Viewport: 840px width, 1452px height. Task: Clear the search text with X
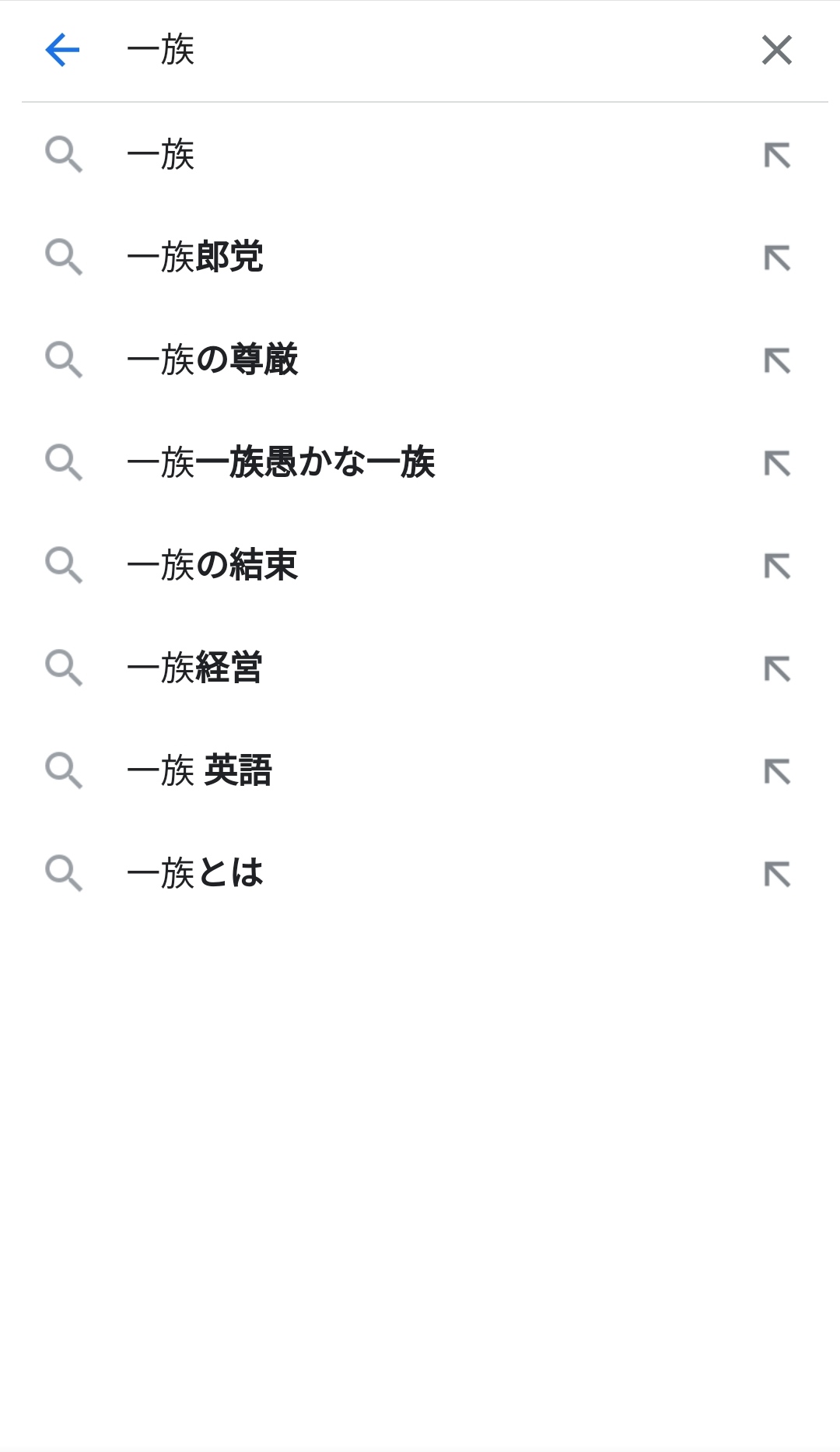(776, 51)
